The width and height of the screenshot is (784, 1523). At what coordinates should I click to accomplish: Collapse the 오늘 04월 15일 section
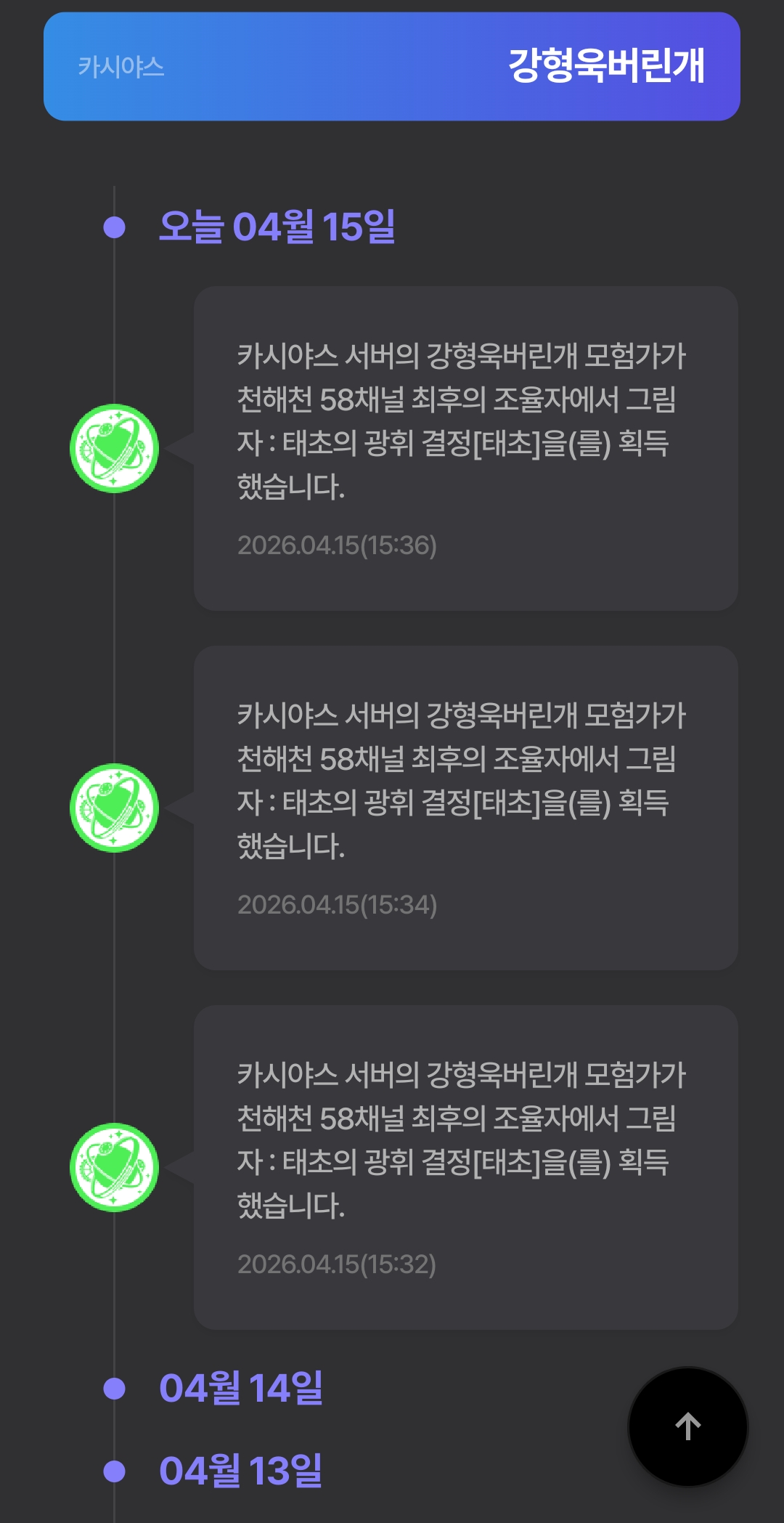(277, 227)
